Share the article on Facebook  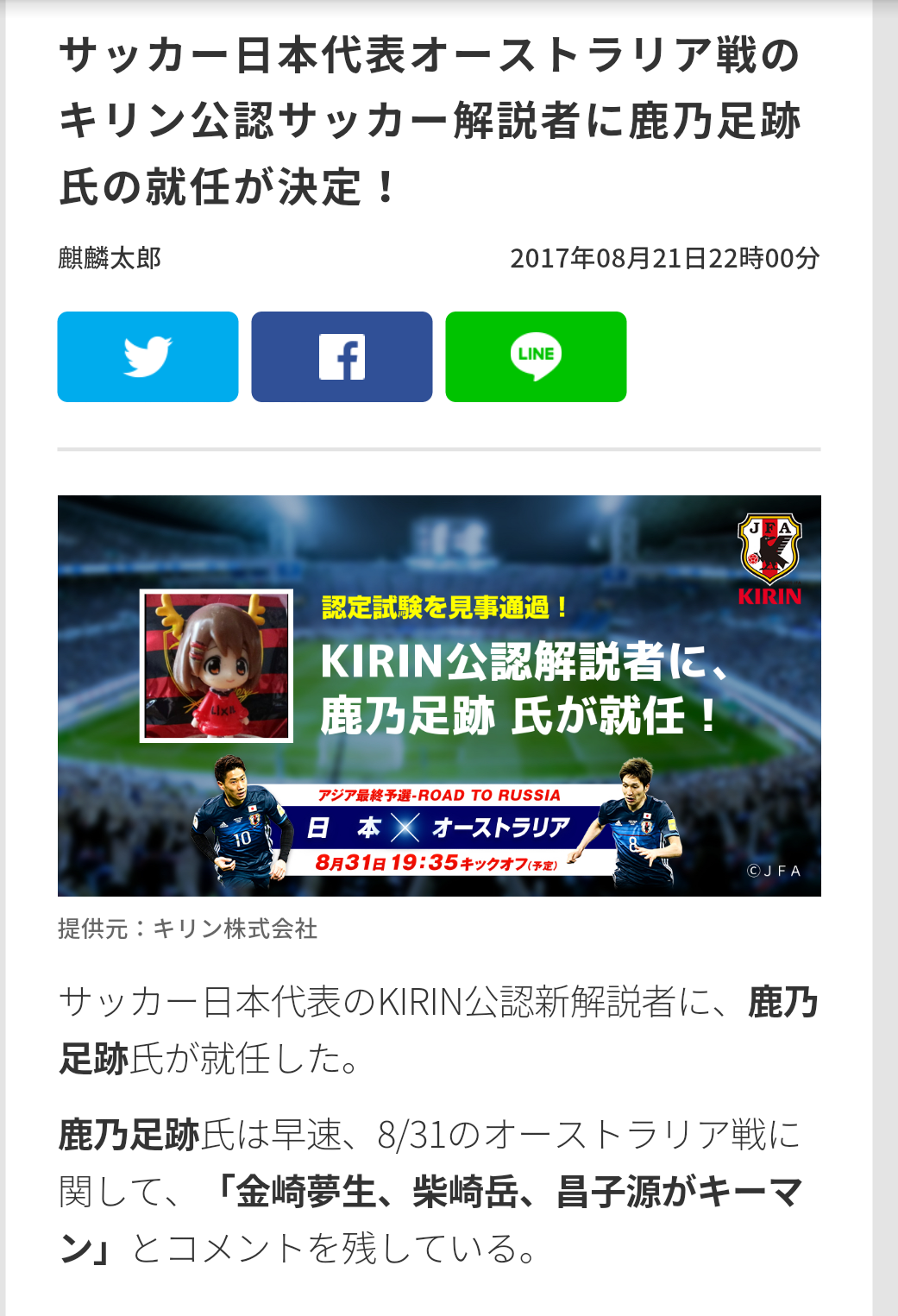[342, 356]
